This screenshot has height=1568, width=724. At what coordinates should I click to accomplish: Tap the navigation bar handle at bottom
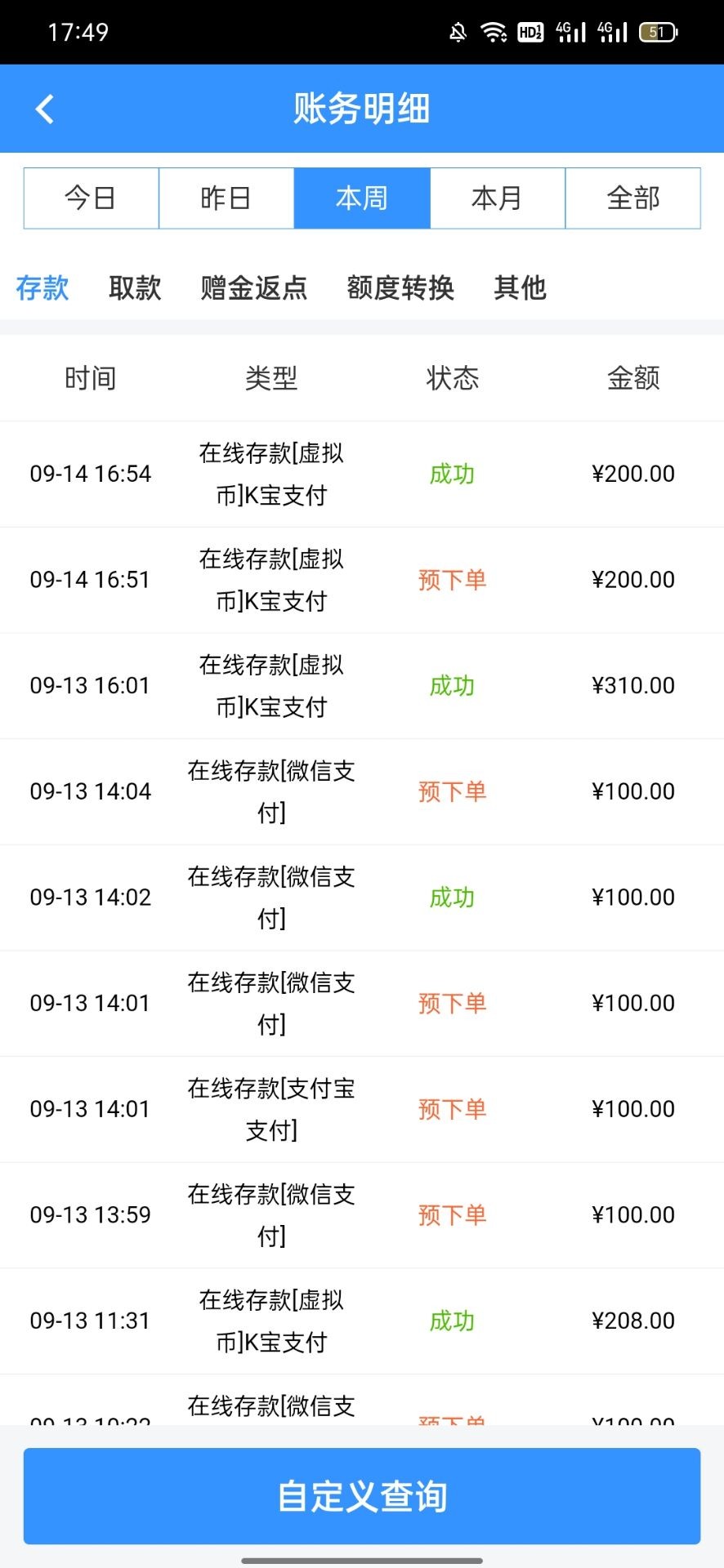[x=362, y=1558]
